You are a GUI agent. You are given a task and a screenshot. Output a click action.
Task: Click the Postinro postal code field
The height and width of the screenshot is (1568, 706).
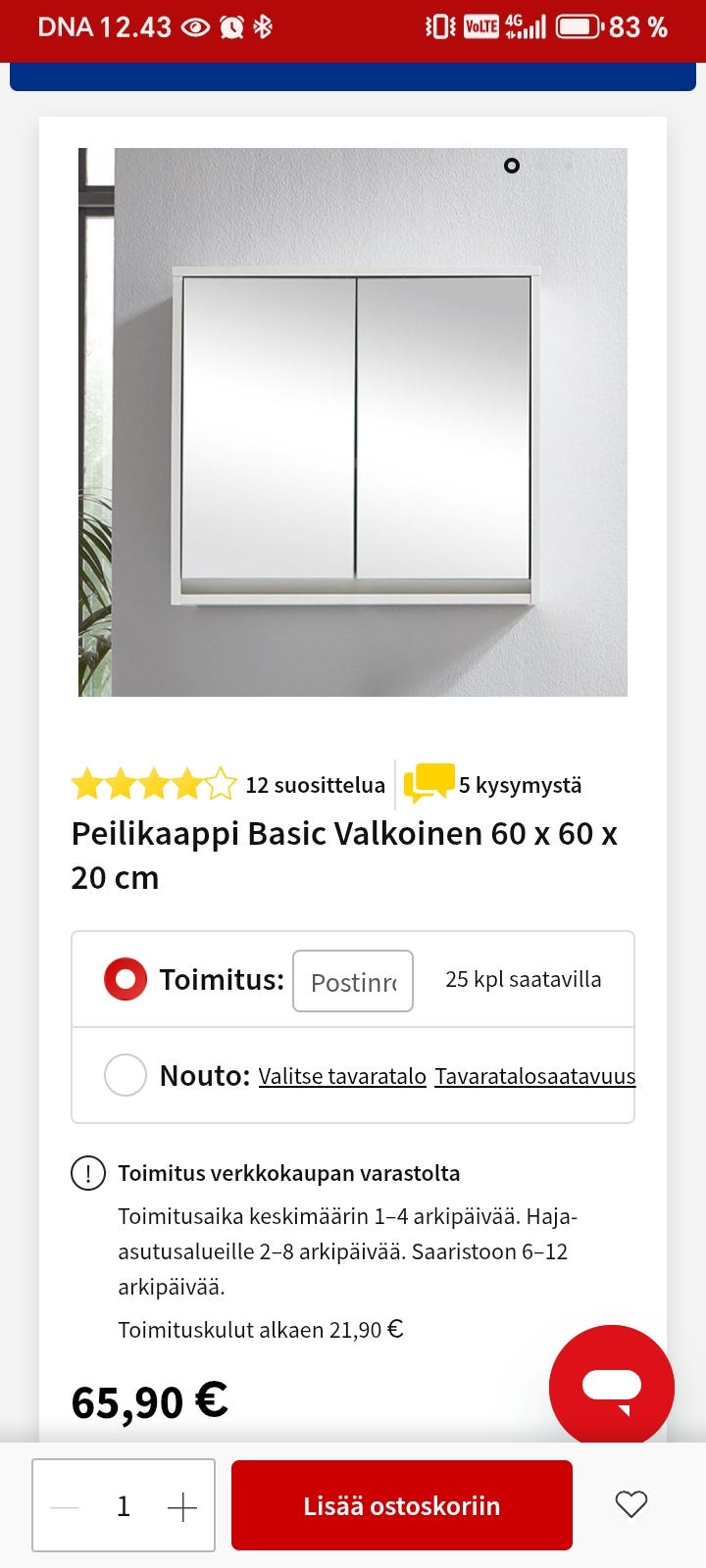(352, 980)
